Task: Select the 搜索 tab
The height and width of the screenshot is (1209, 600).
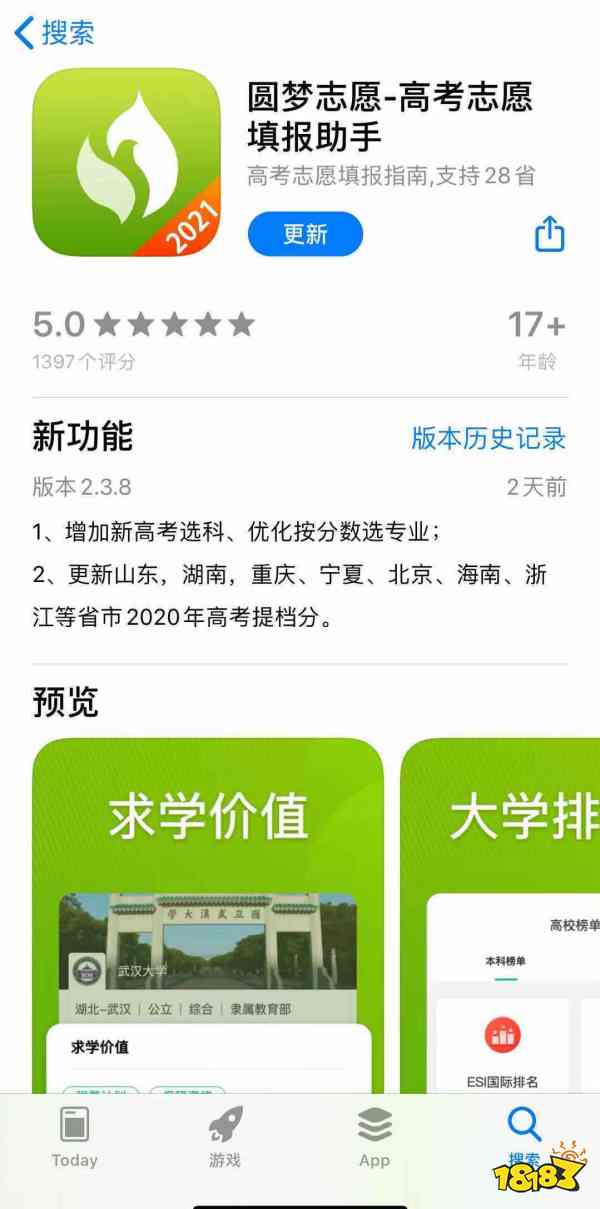Action: pyautogui.click(x=524, y=1136)
